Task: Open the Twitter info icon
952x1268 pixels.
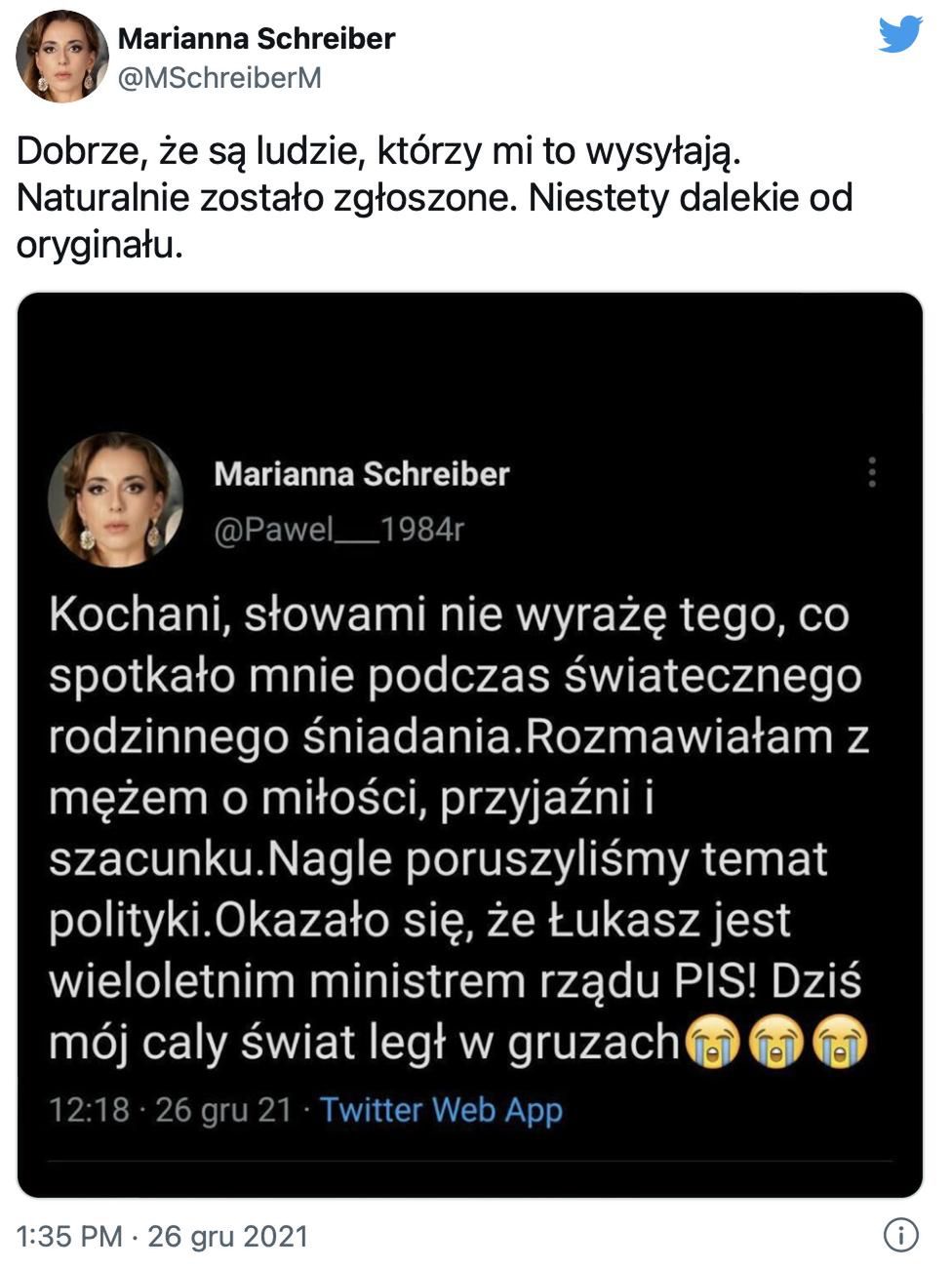Action: pyautogui.click(x=900, y=1236)
